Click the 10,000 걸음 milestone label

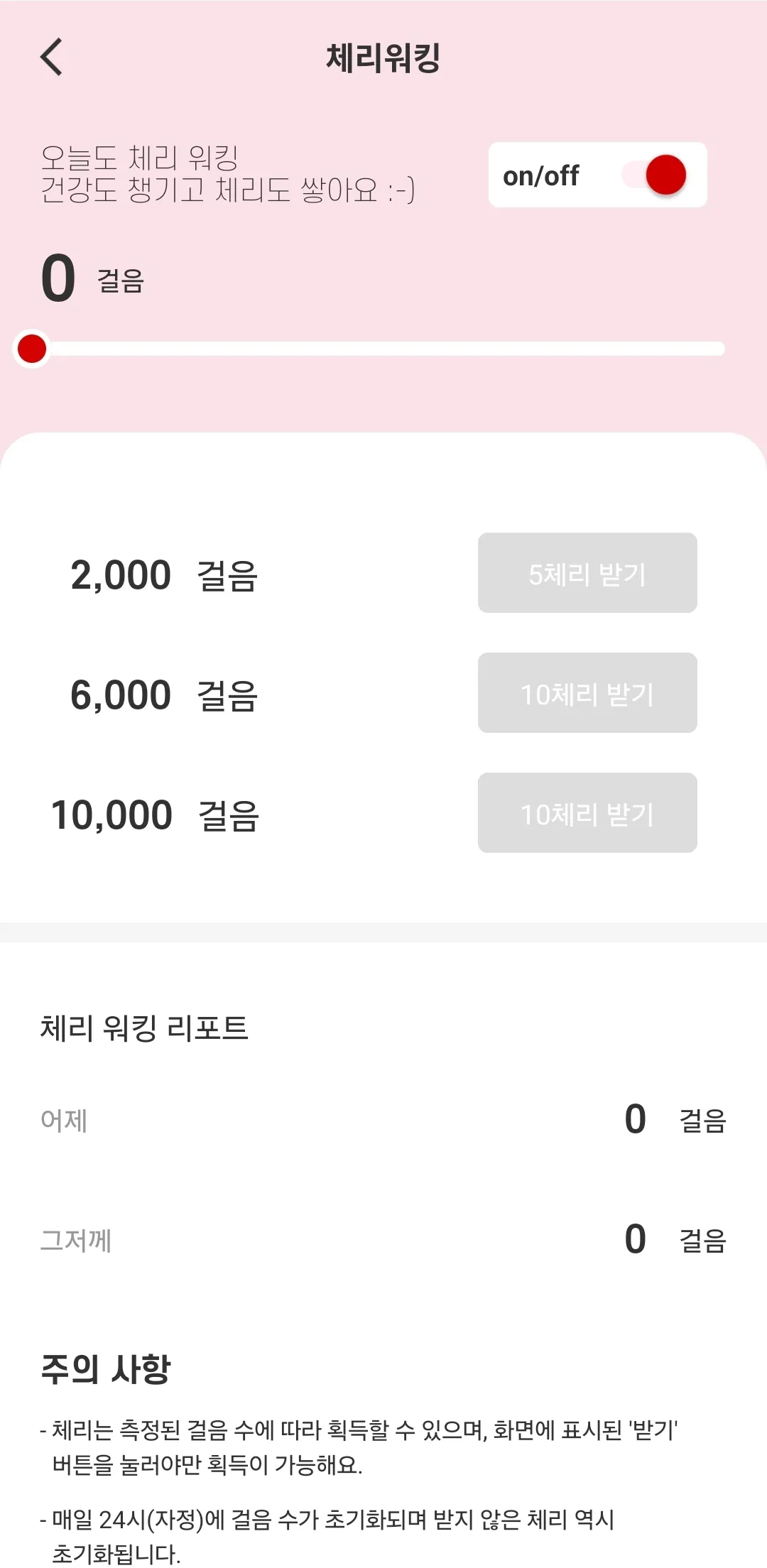(x=158, y=813)
